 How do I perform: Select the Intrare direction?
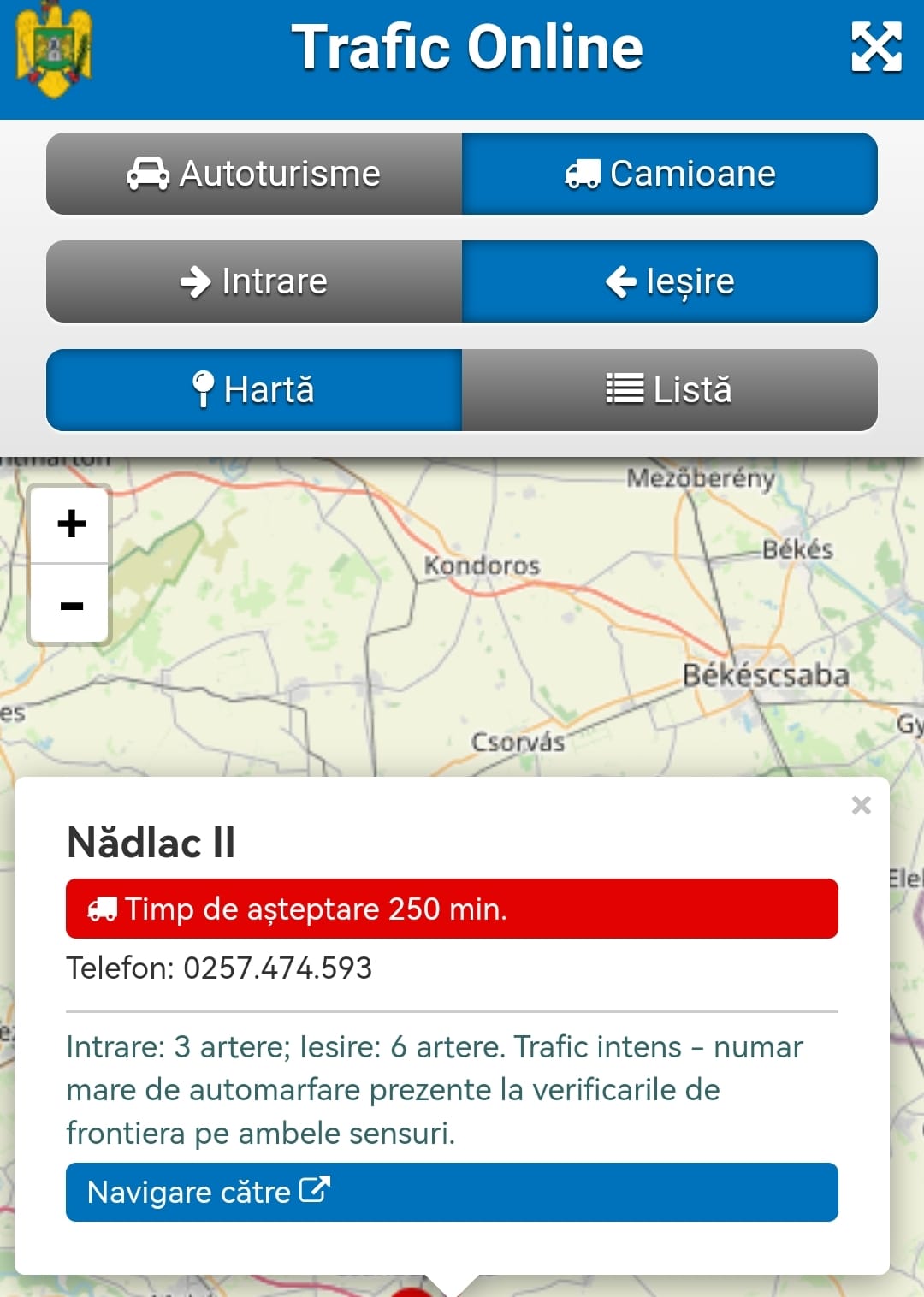click(254, 281)
